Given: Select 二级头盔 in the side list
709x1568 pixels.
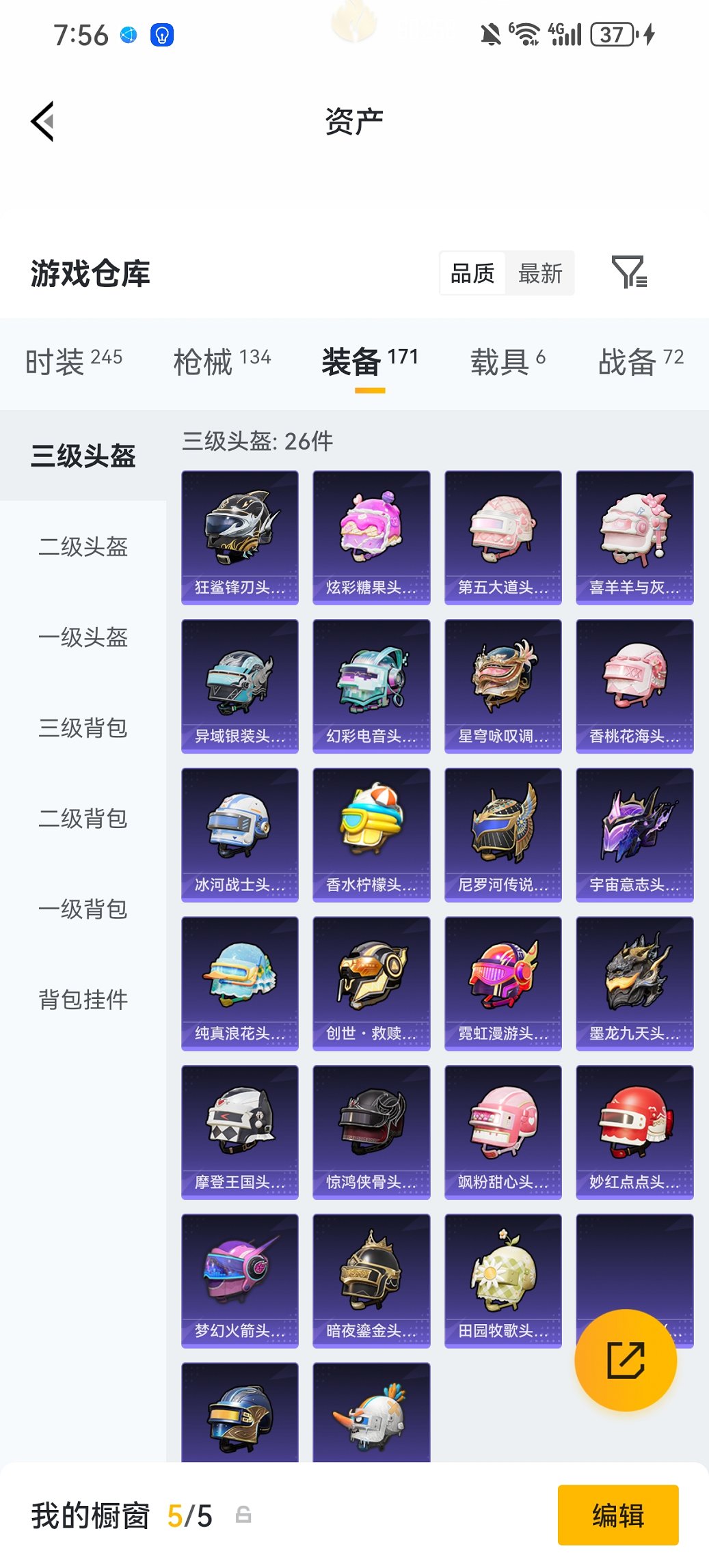Looking at the screenshot, I should pos(83,547).
